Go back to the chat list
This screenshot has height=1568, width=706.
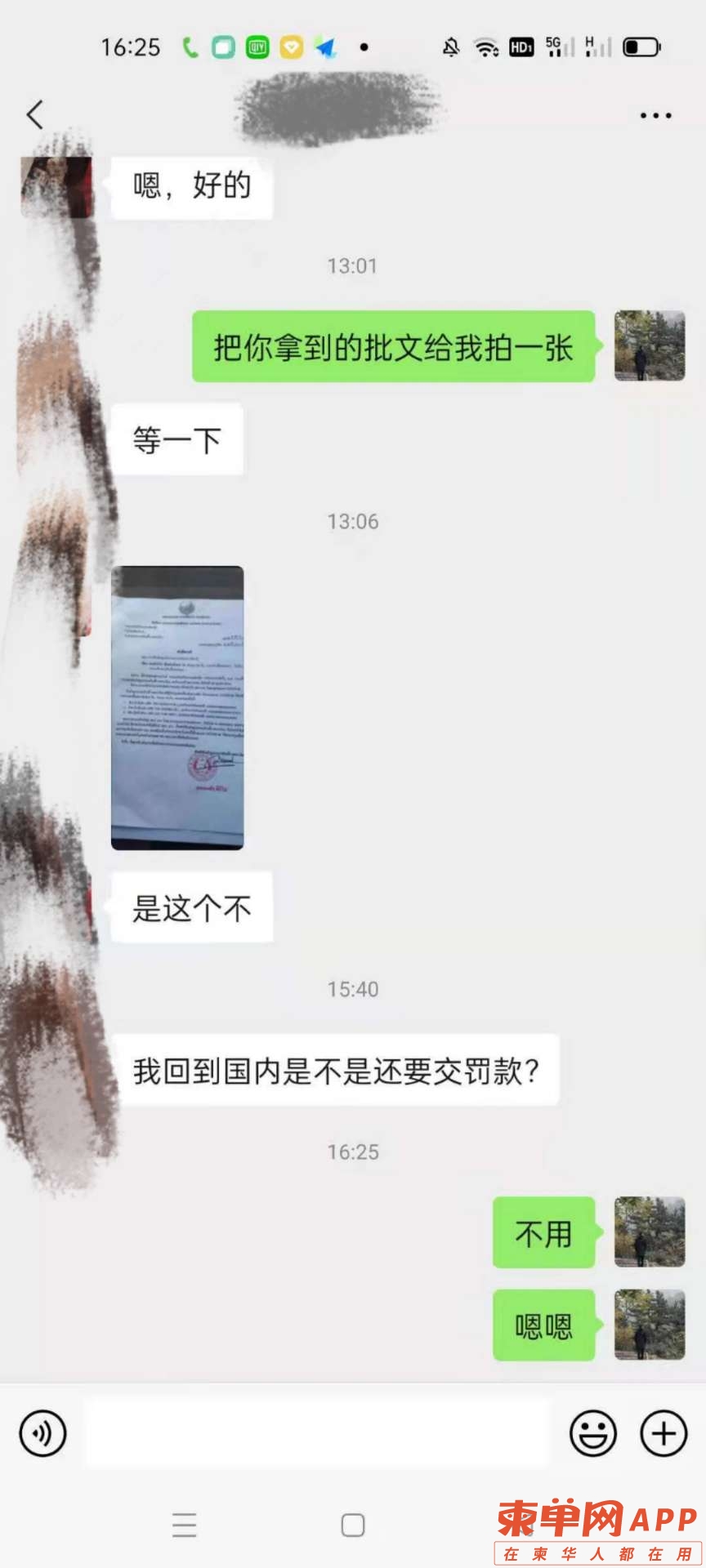[34, 115]
